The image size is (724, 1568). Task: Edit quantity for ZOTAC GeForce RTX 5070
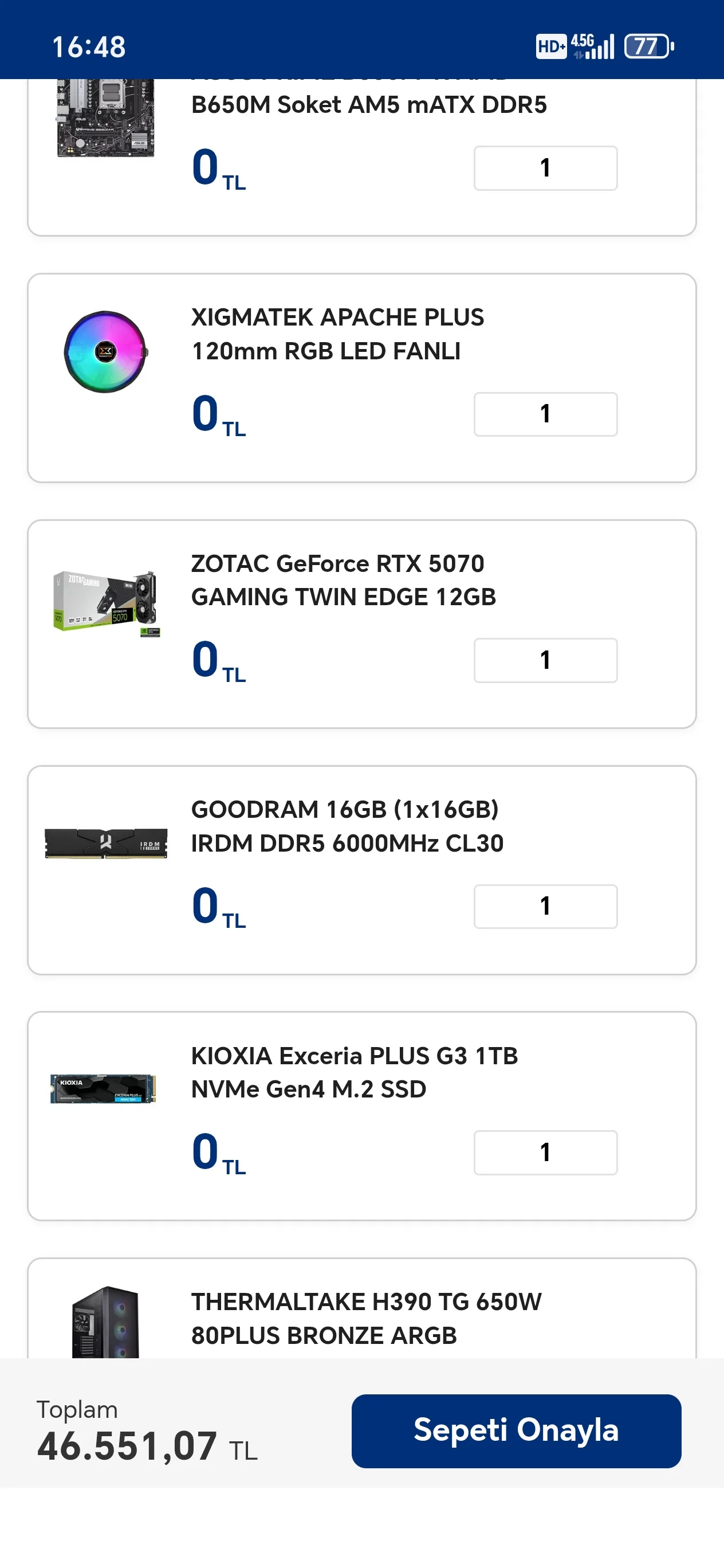(545, 660)
